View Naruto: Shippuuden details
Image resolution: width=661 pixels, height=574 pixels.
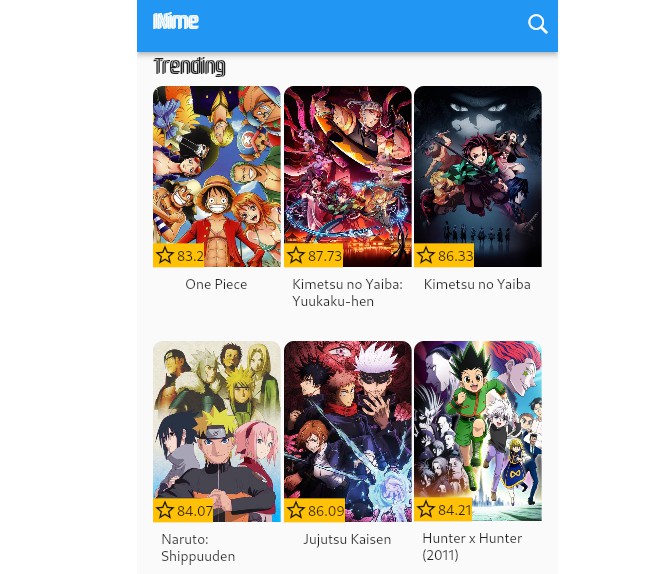216,431
